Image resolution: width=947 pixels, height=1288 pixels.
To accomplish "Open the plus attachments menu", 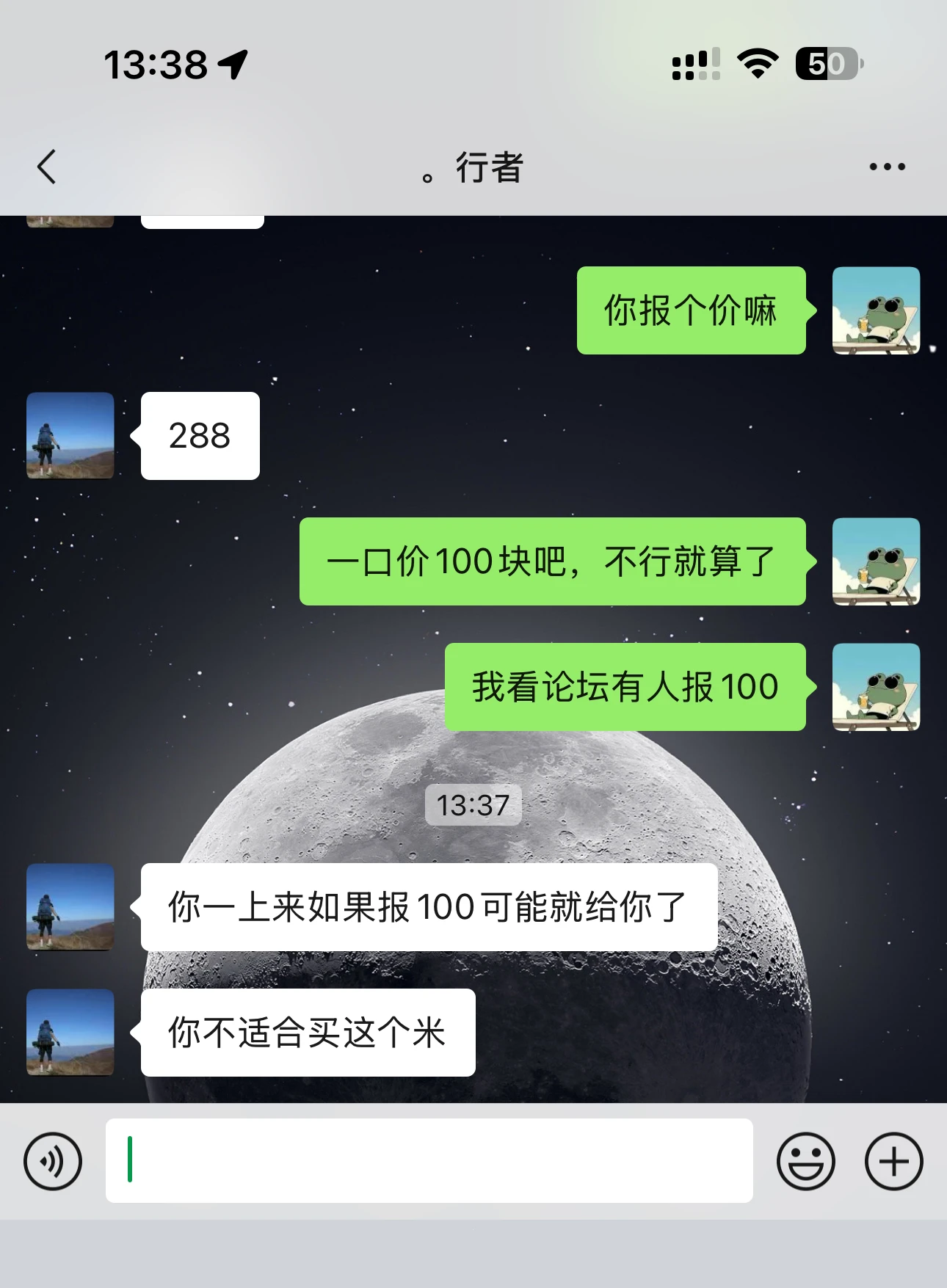I will click(x=893, y=1161).
